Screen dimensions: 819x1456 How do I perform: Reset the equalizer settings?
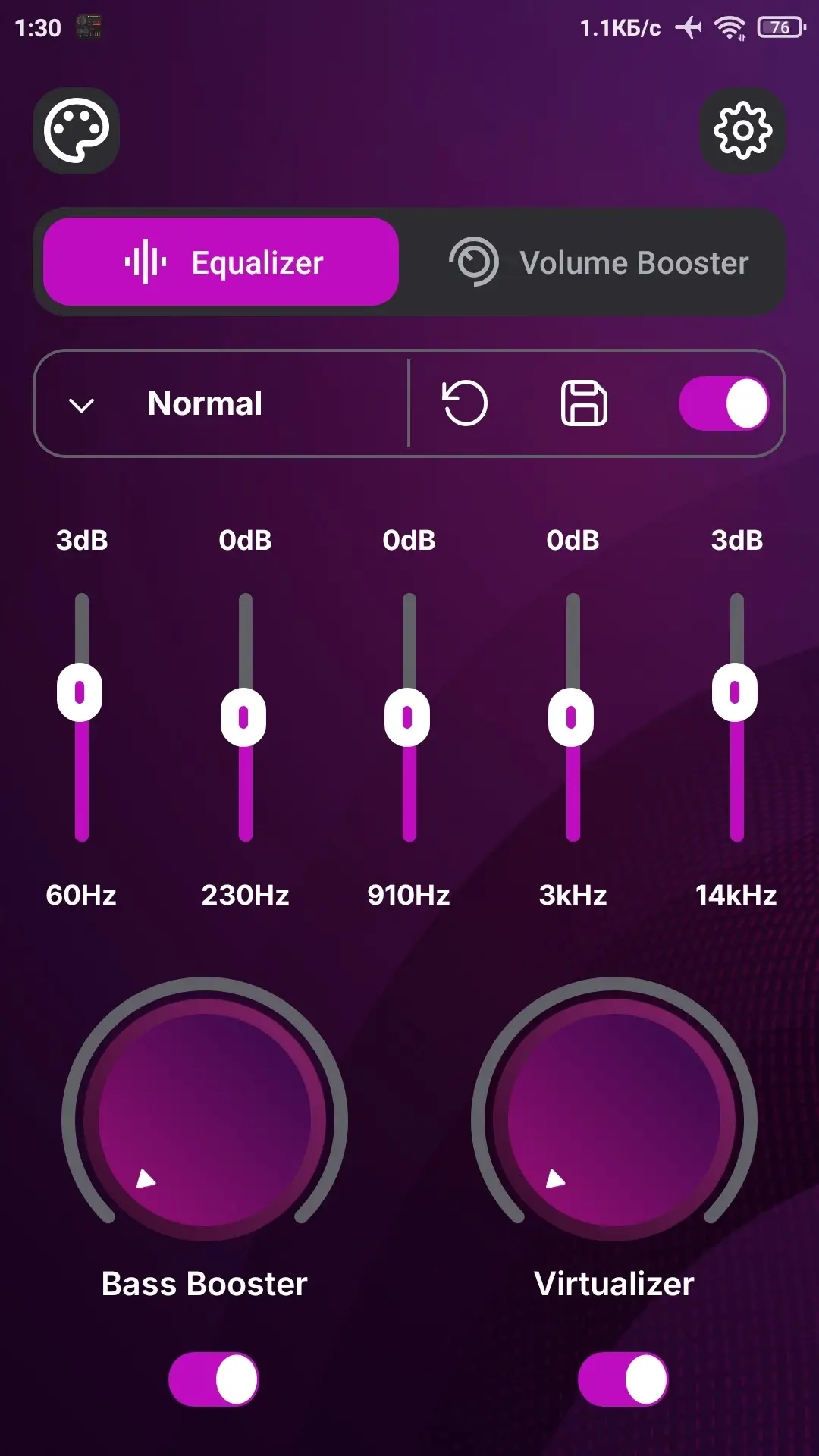click(464, 403)
